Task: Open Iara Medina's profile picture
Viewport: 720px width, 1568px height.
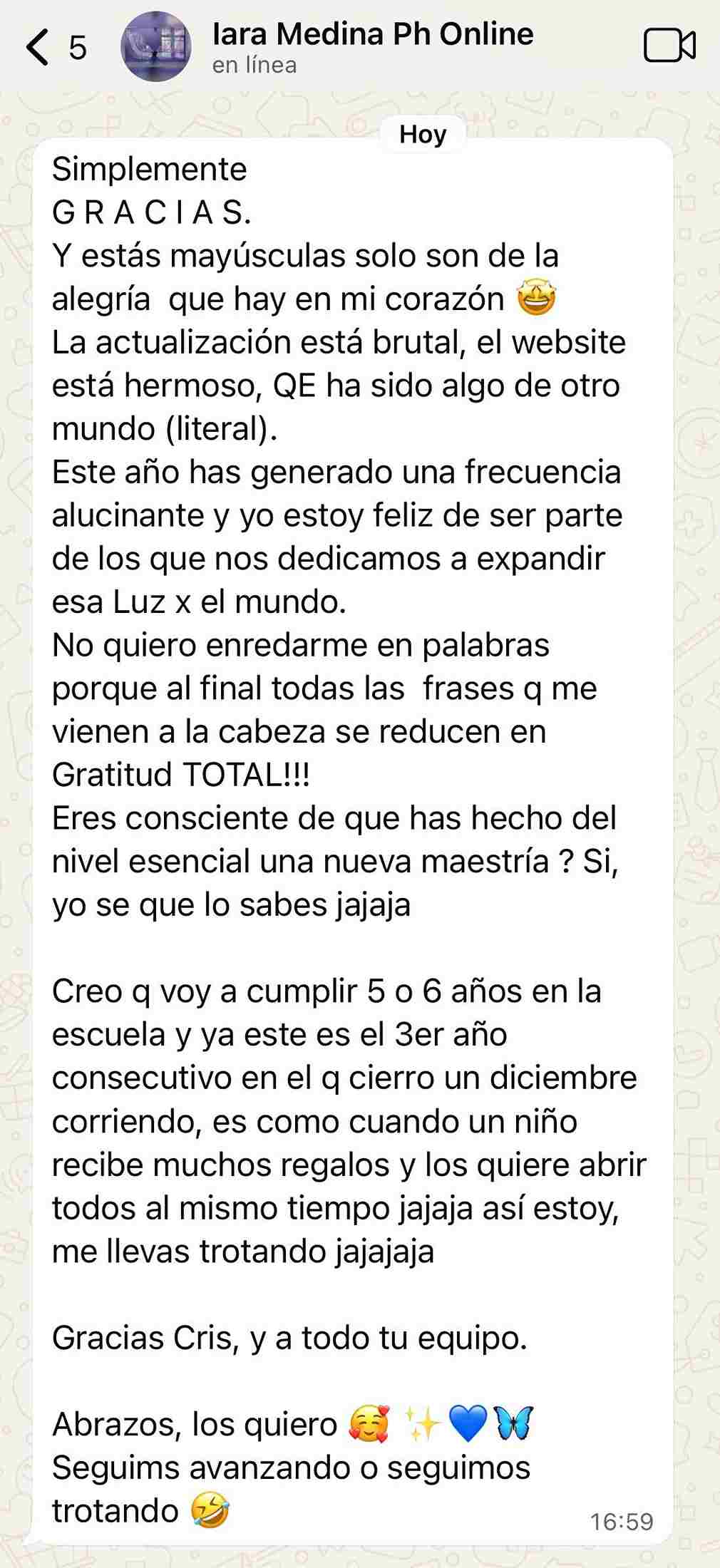Action: coord(156,47)
